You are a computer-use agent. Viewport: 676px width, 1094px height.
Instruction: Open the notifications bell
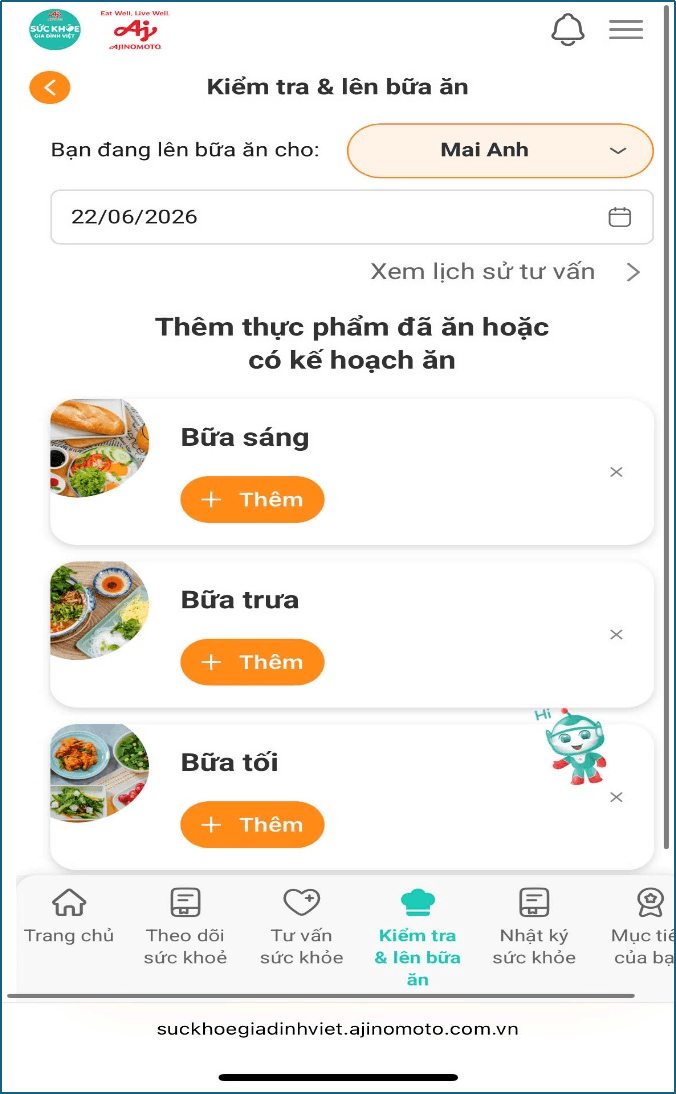pyautogui.click(x=568, y=30)
